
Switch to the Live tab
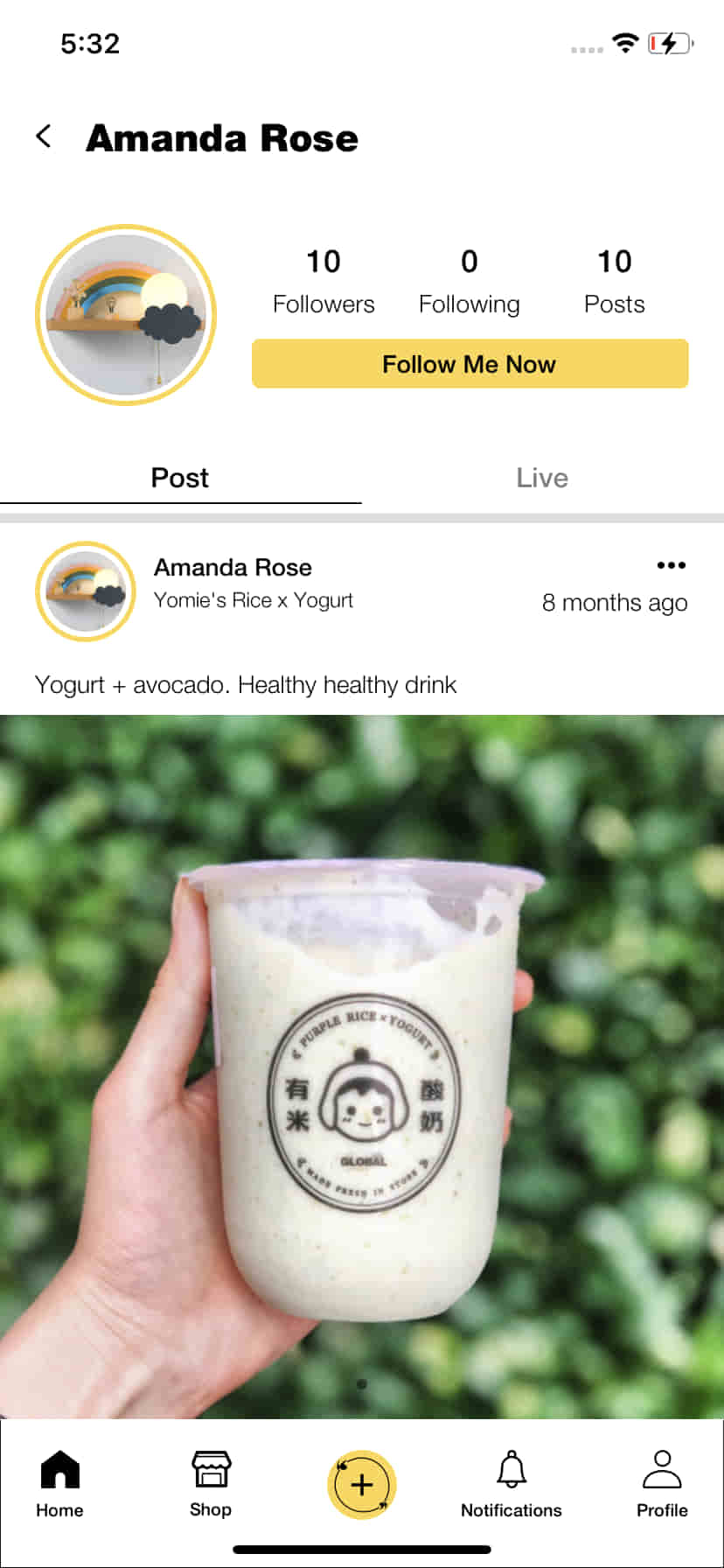[542, 478]
